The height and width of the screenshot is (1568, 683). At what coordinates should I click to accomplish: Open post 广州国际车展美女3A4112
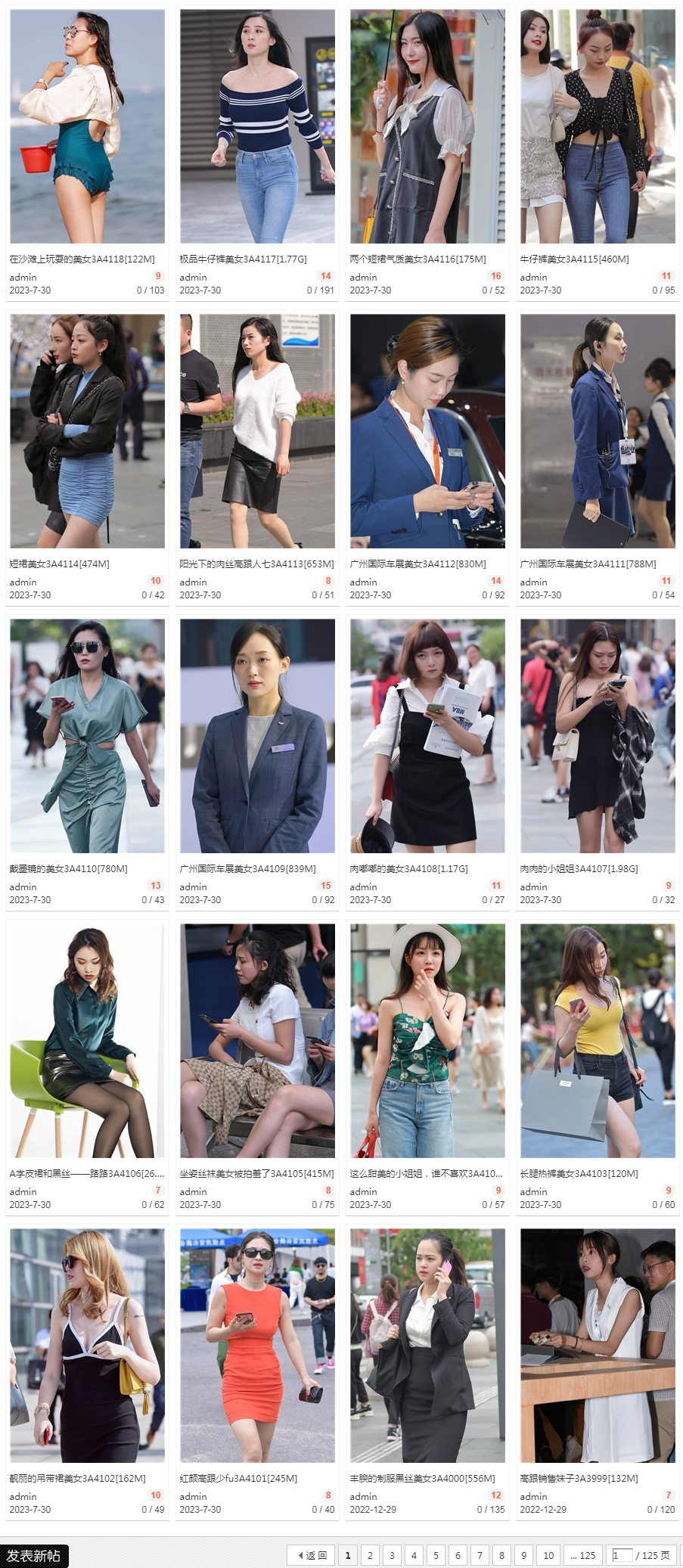pos(418,564)
